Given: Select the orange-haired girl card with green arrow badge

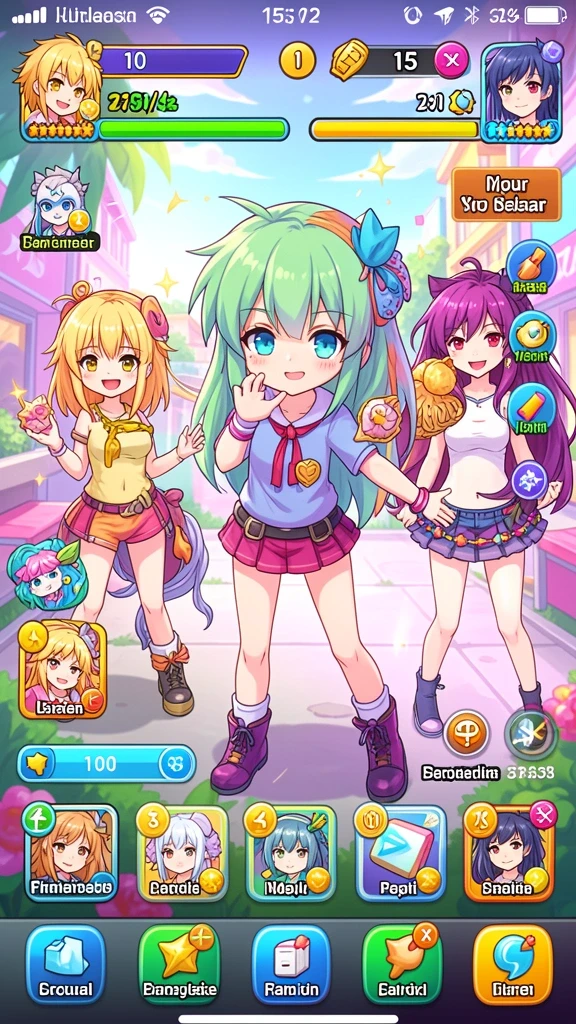Looking at the screenshot, I should pyautogui.click(x=71, y=852).
